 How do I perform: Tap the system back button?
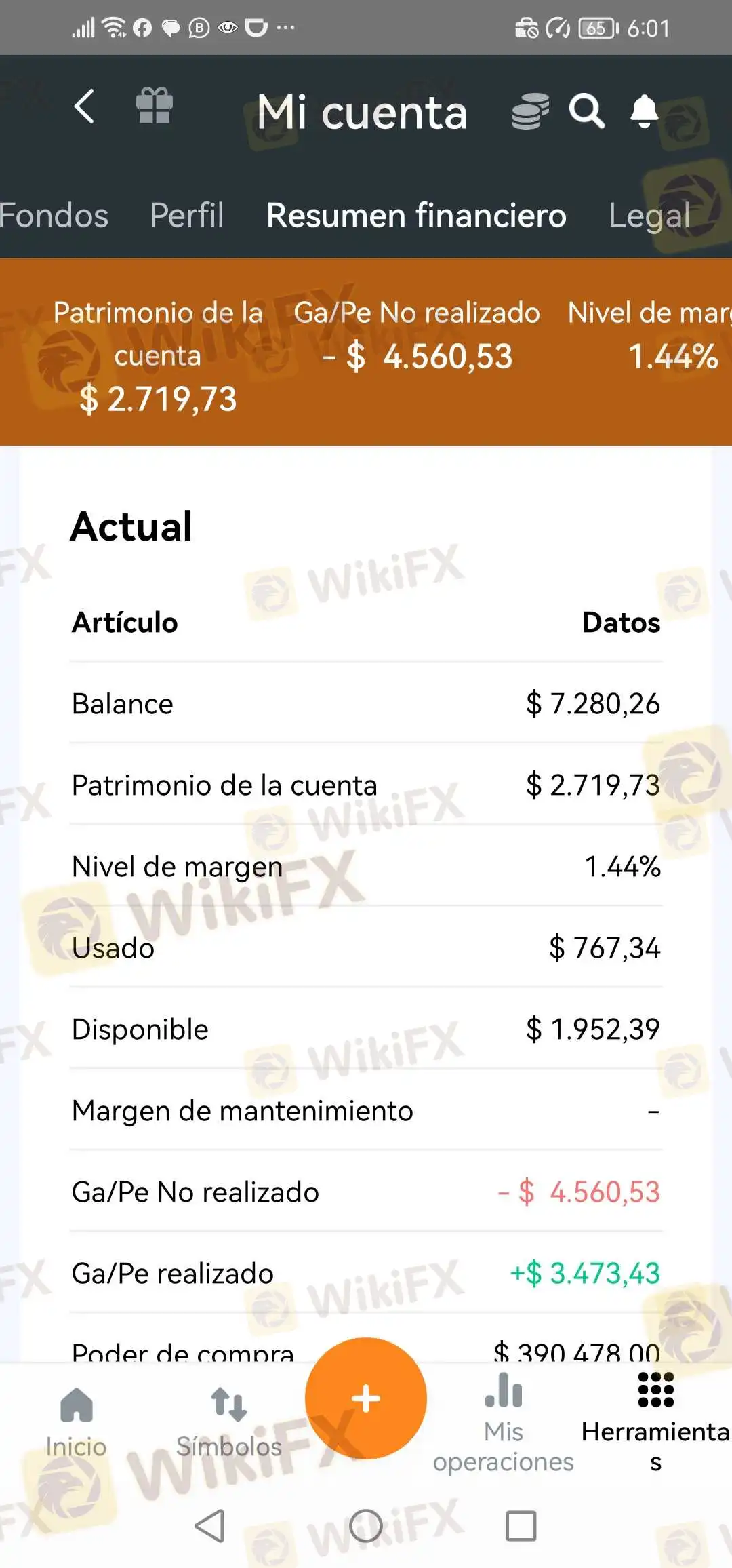209,1526
